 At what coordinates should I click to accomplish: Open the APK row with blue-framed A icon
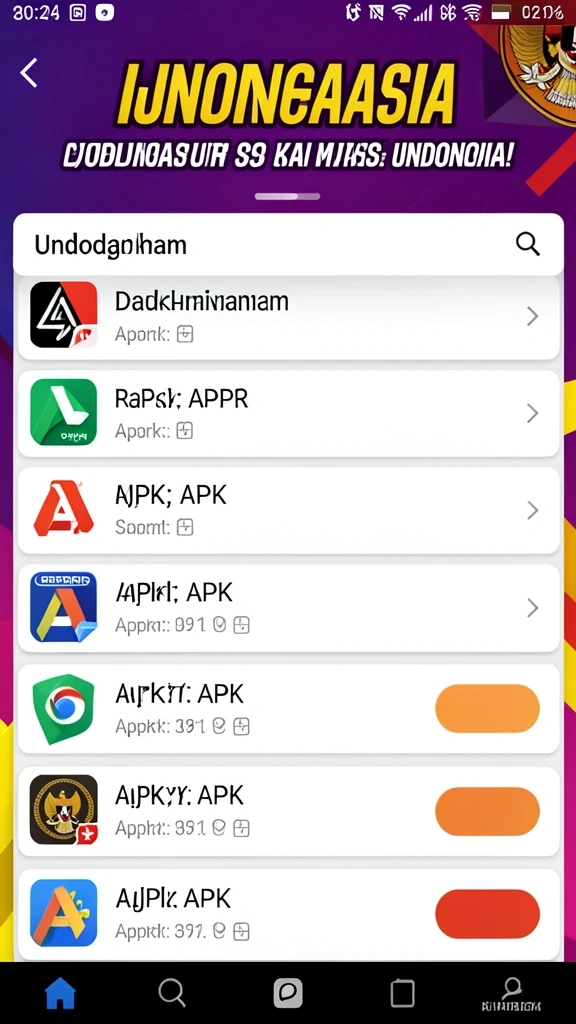[288, 608]
